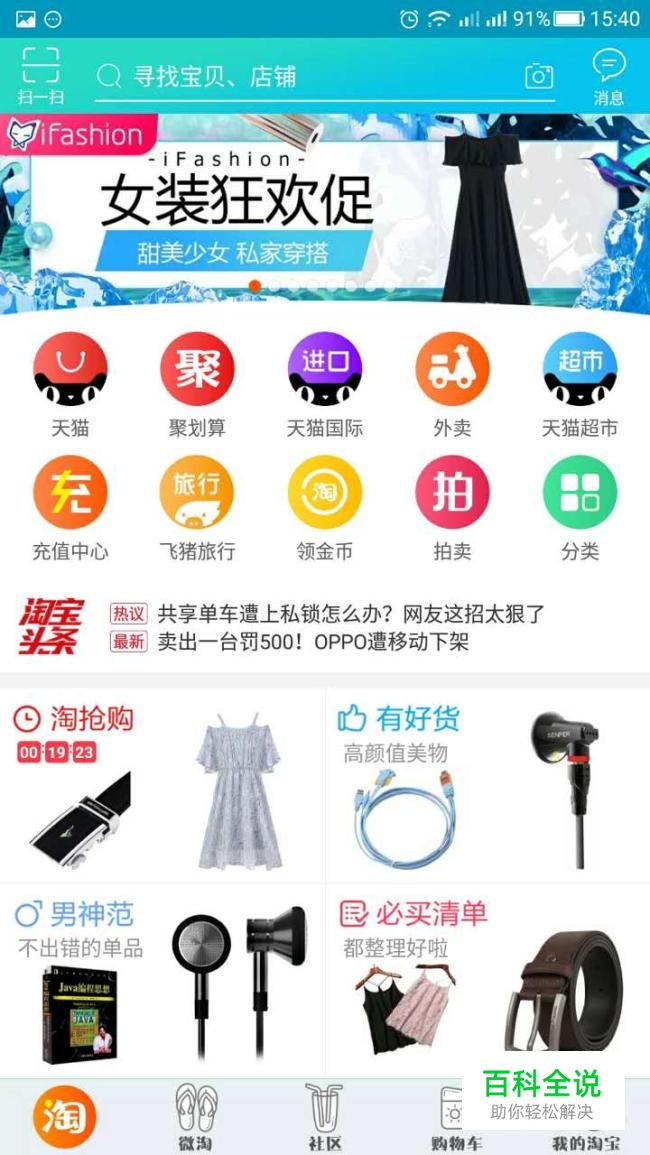Image resolution: width=650 pixels, height=1155 pixels.
Task: Tap the 寻找宝贝、店铺 search box
Action: tap(300, 77)
